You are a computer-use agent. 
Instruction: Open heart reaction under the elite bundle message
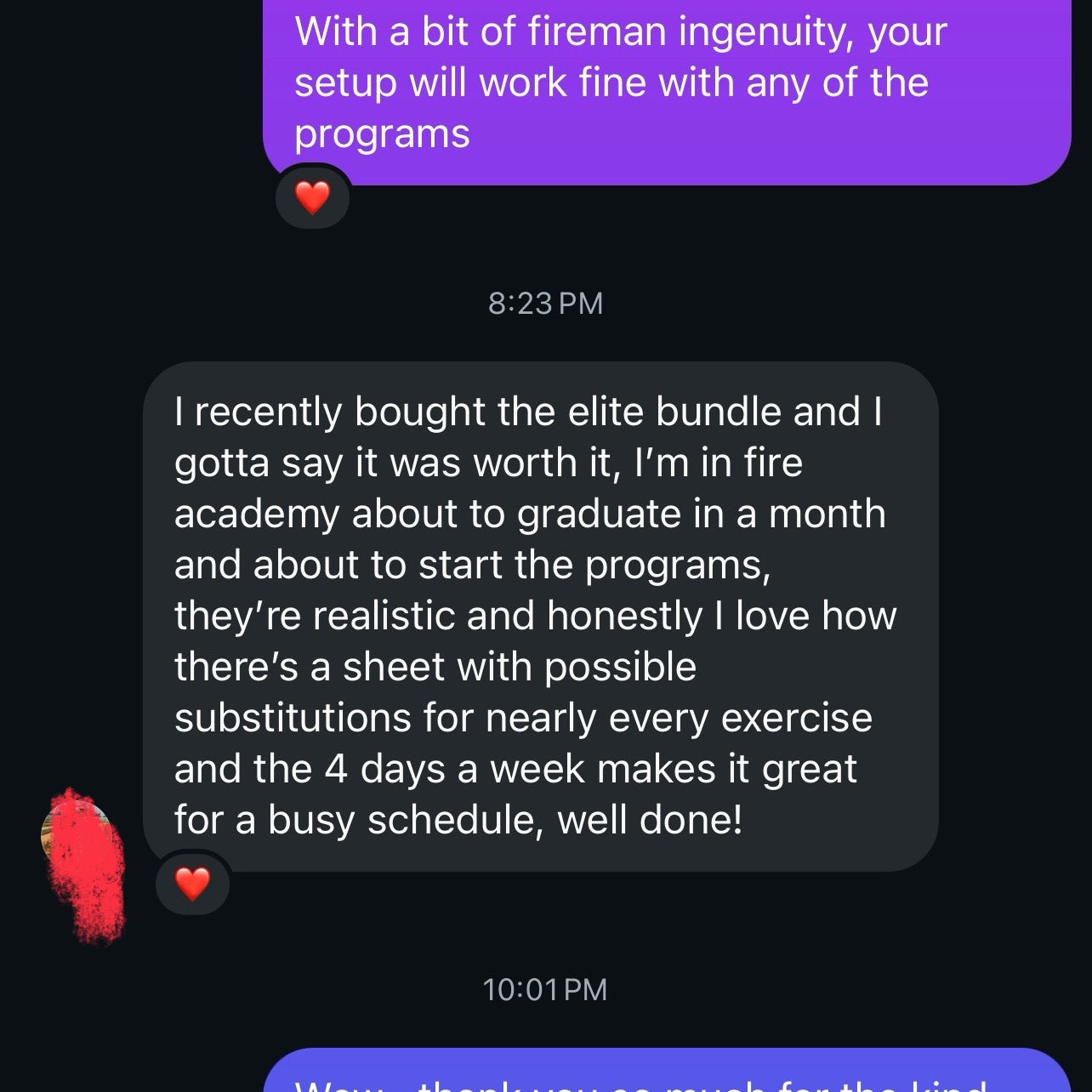coord(192,884)
